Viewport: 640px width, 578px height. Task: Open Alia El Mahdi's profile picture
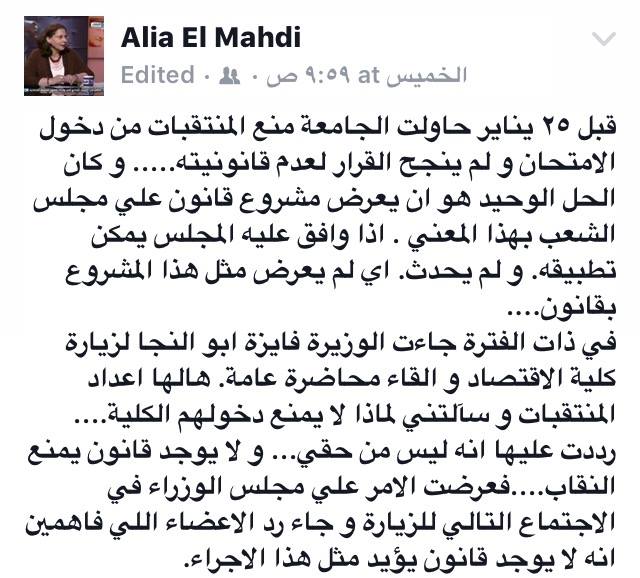click(64, 55)
